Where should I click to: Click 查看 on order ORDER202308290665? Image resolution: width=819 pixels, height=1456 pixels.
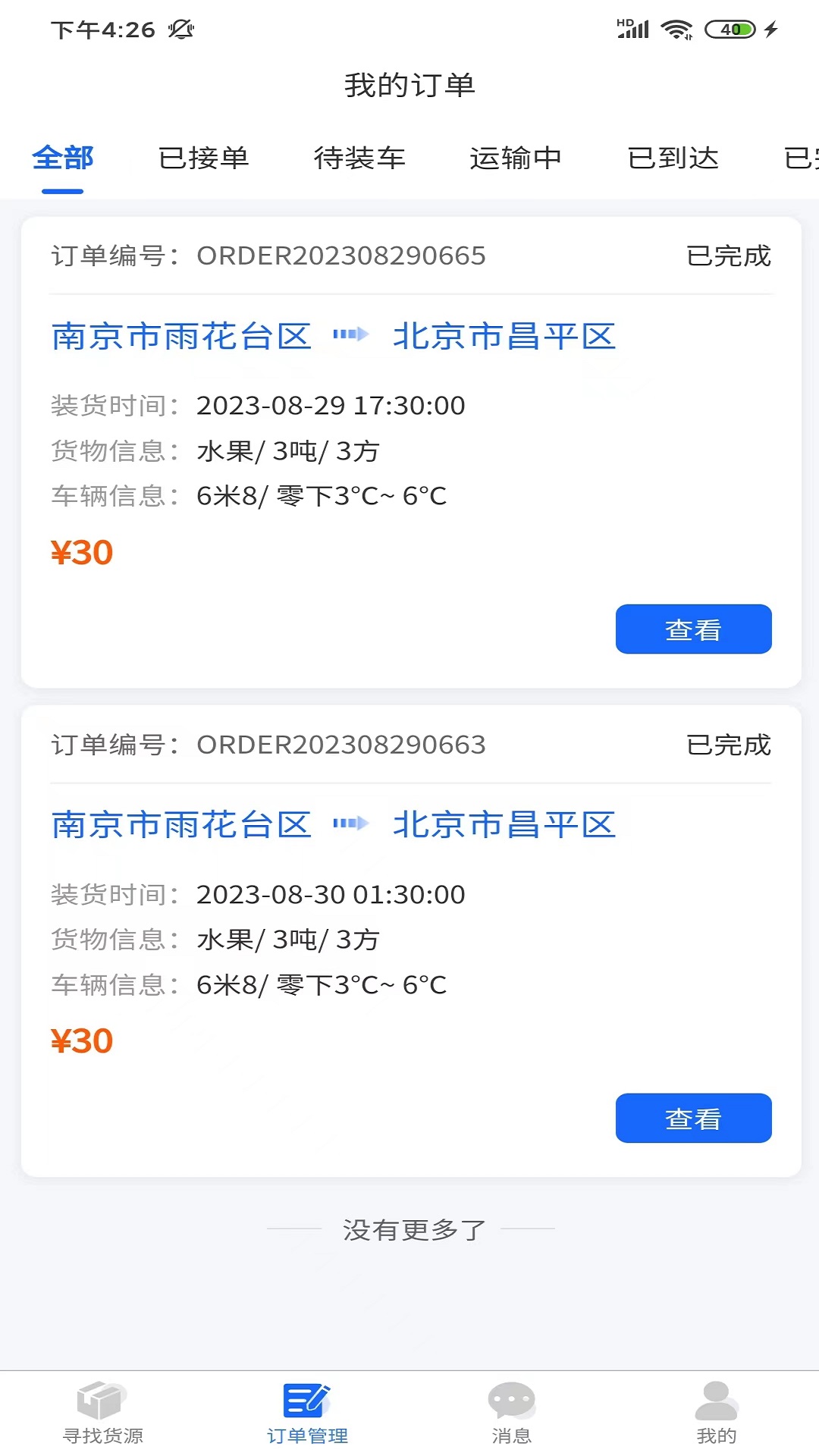(692, 629)
